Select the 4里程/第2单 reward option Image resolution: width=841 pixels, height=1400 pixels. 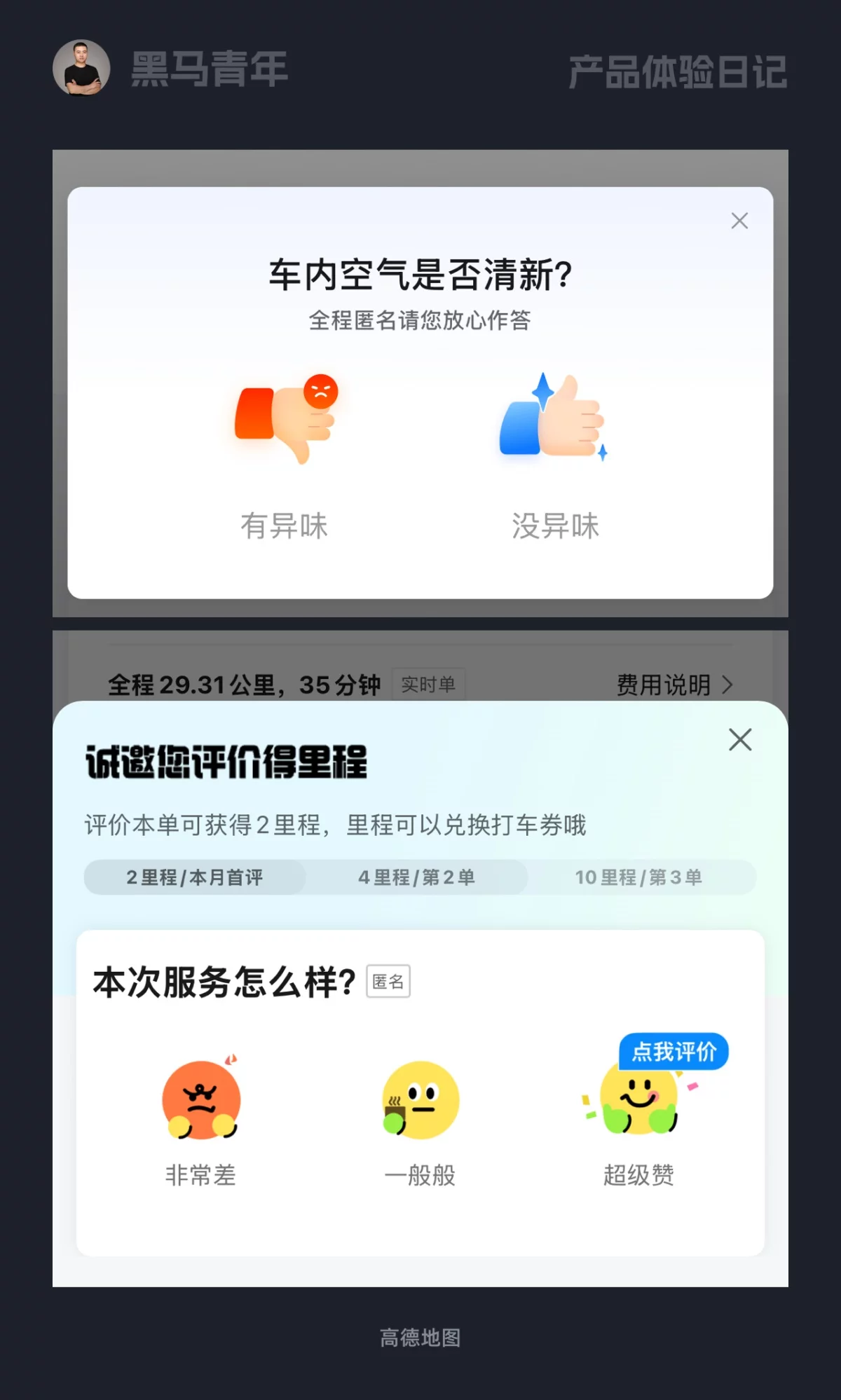pyautogui.click(x=416, y=877)
